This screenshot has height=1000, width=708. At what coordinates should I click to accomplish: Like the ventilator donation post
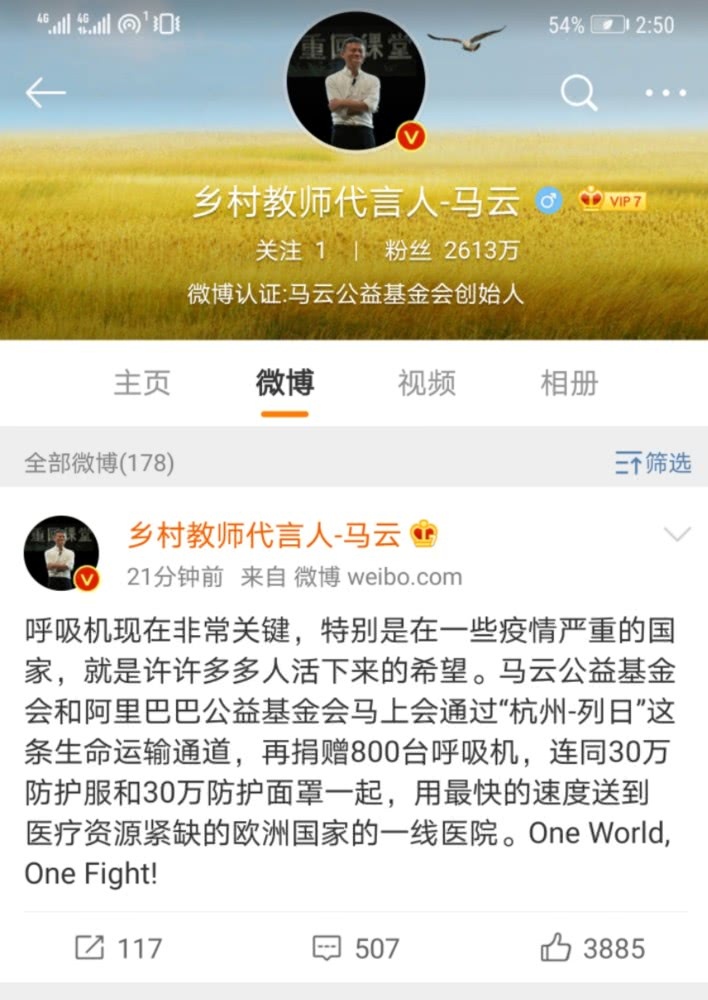592,947
